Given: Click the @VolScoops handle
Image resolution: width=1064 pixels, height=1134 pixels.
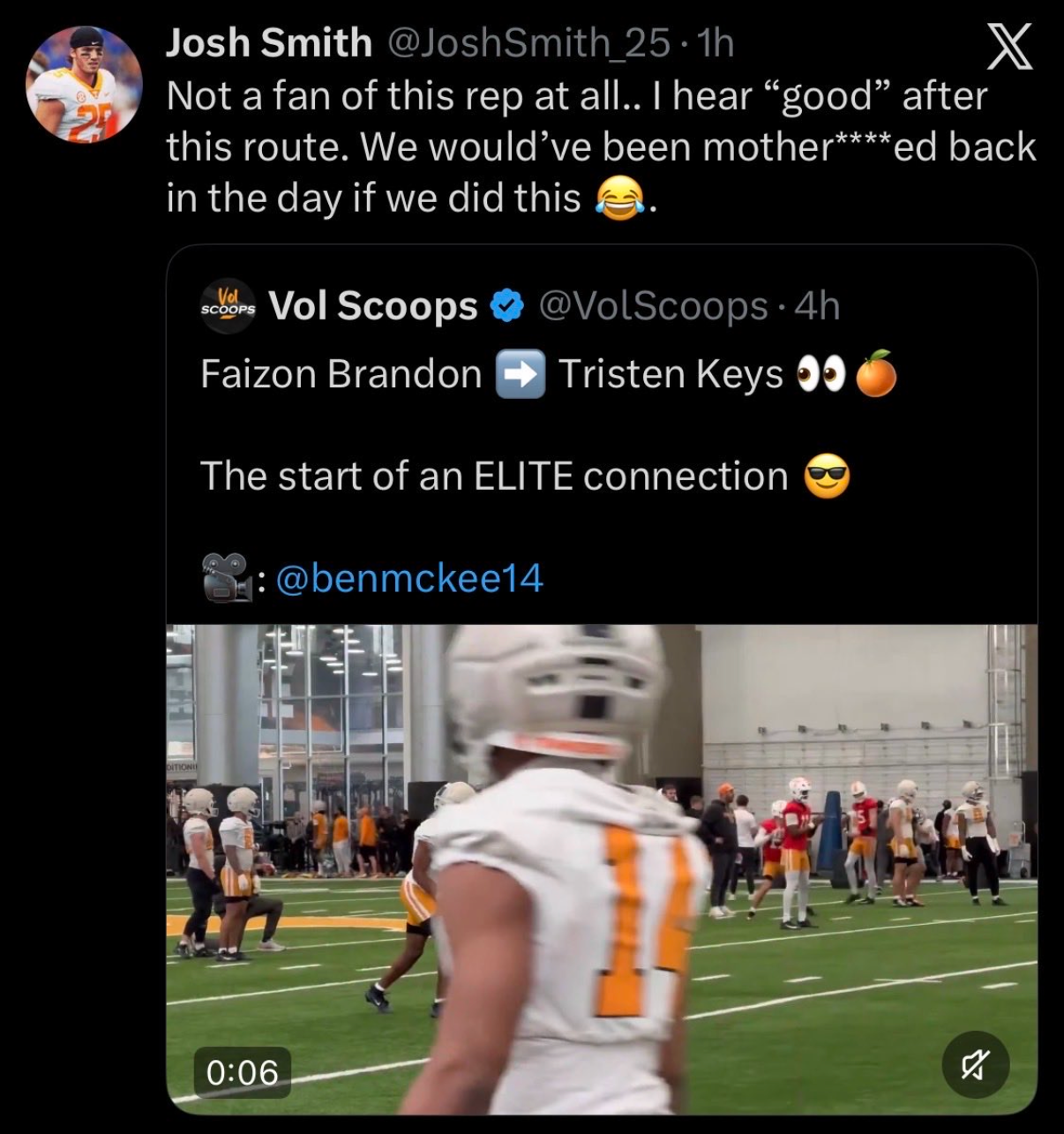Looking at the screenshot, I should pyautogui.click(x=653, y=305).
